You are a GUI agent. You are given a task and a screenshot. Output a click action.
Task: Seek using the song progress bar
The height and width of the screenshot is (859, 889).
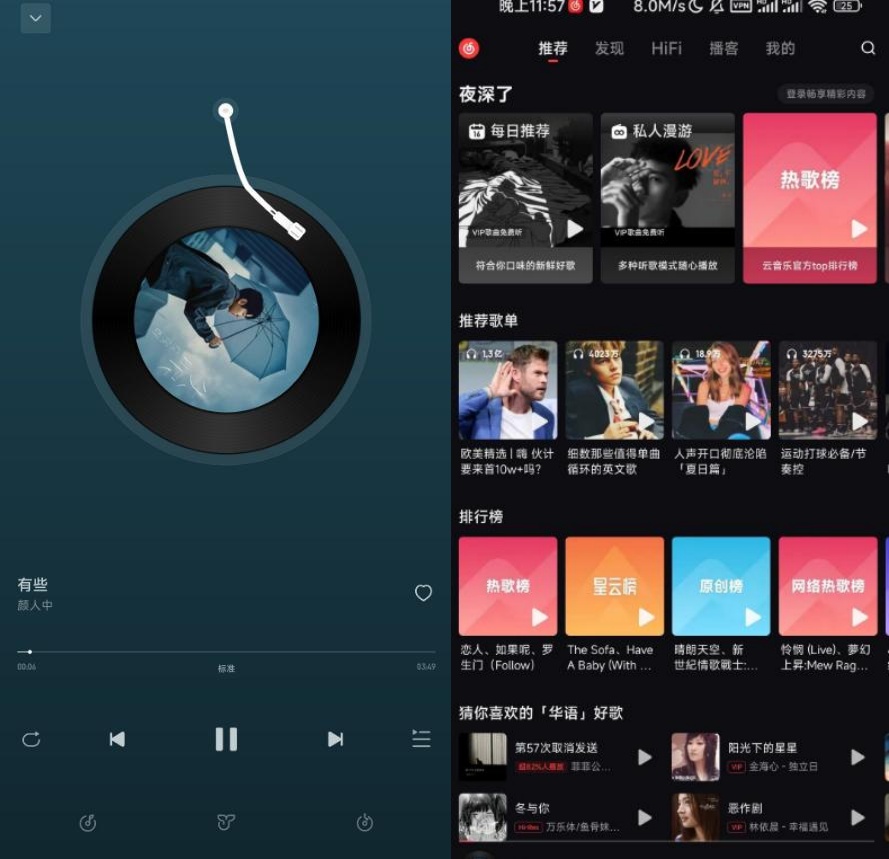click(226, 652)
